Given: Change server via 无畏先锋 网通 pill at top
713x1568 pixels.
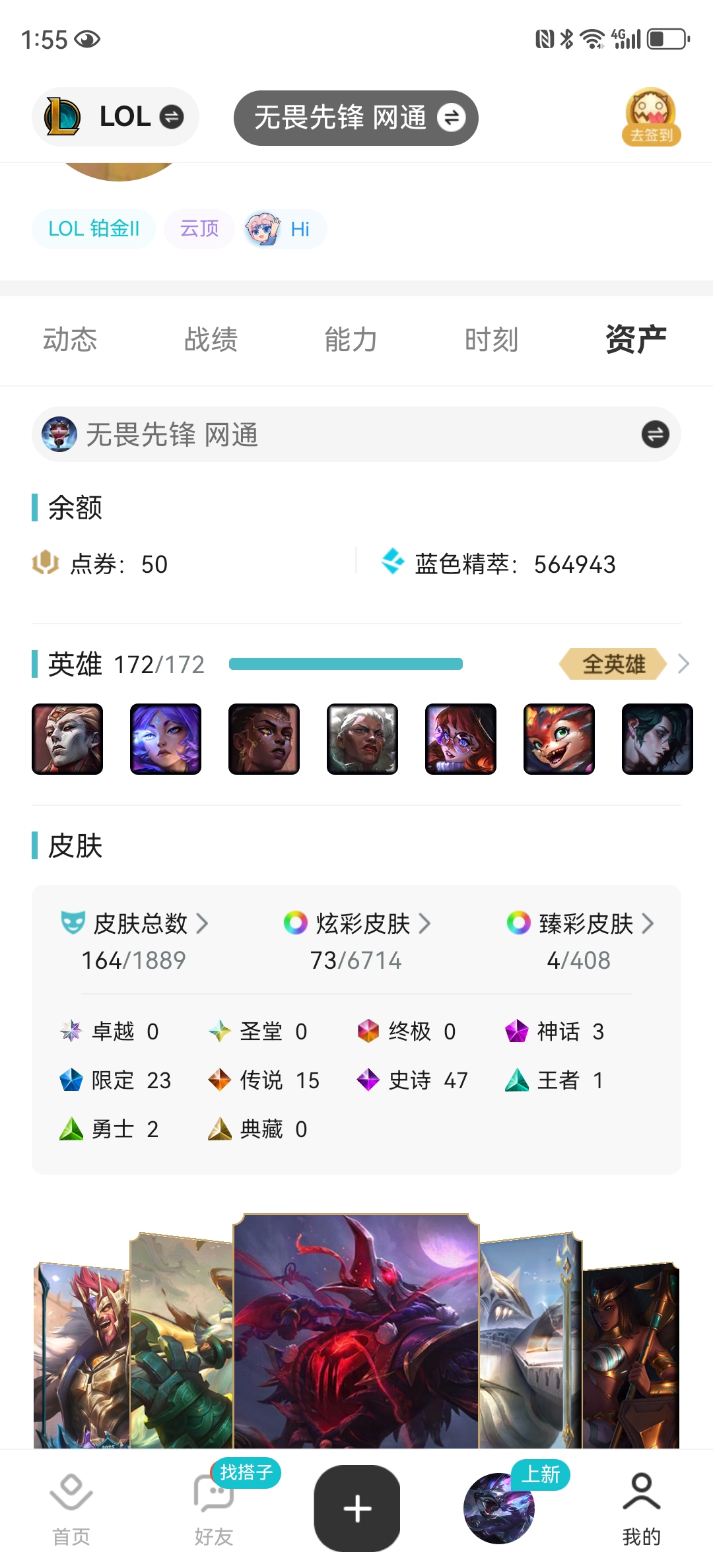Looking at the screenshot, I should 356,117.
